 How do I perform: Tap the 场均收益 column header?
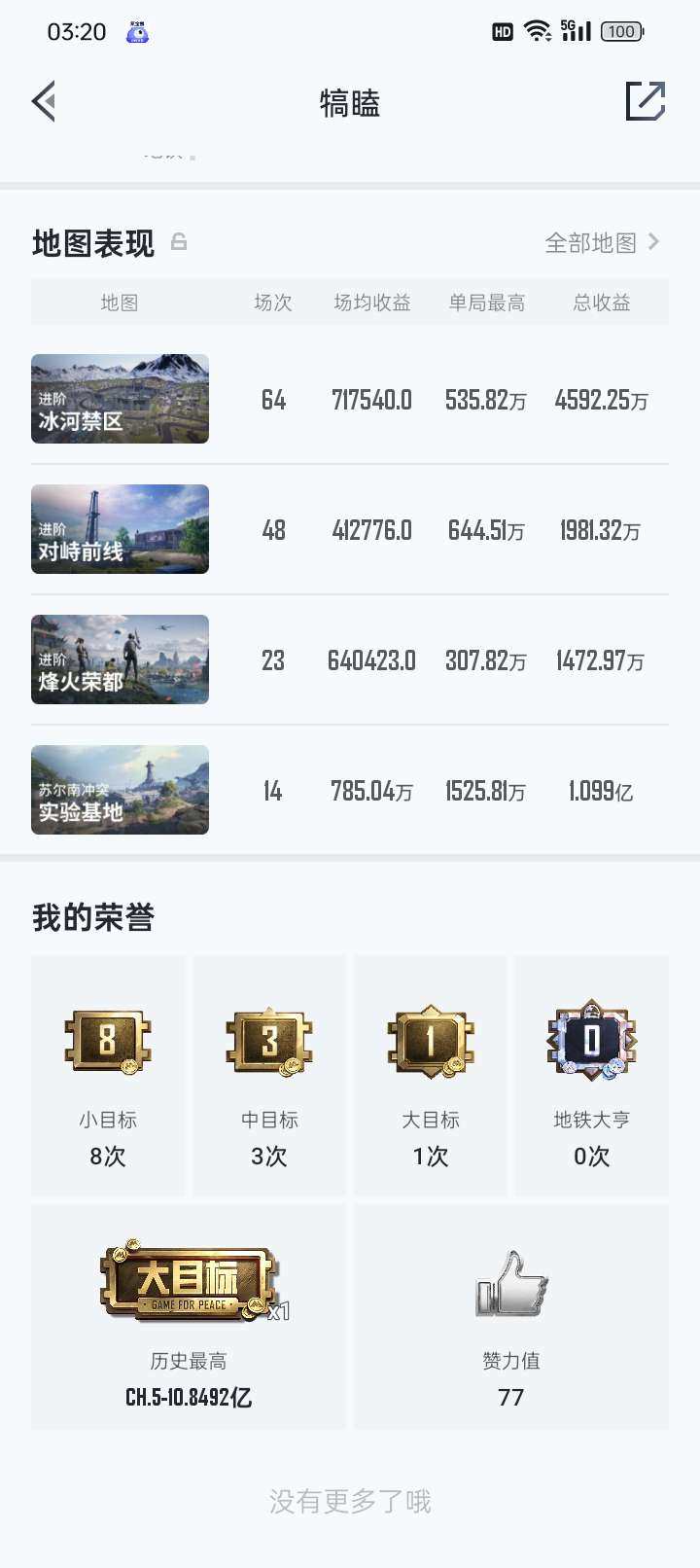[372, 303]
